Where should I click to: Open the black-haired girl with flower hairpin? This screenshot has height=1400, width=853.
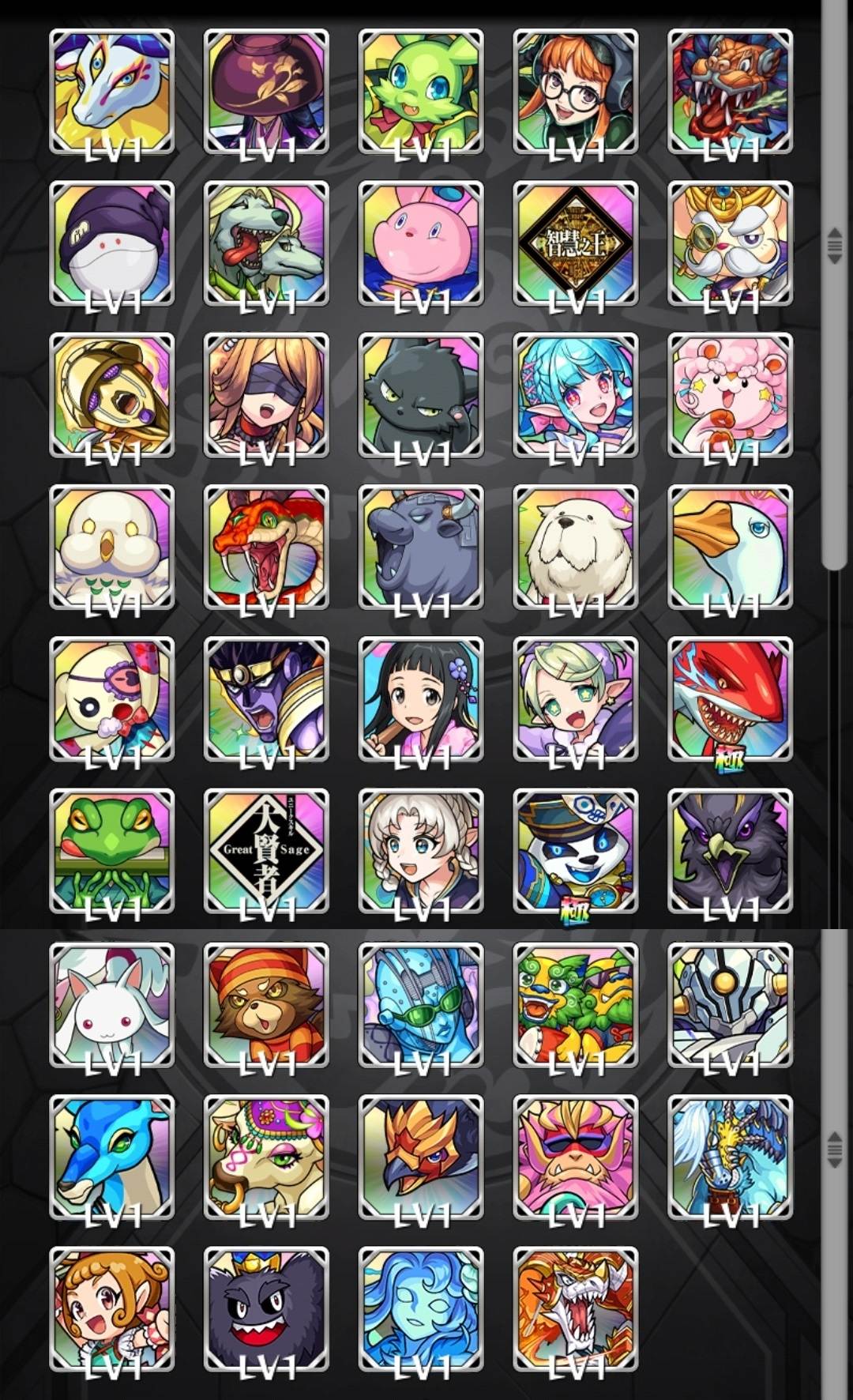coord(420,698)
